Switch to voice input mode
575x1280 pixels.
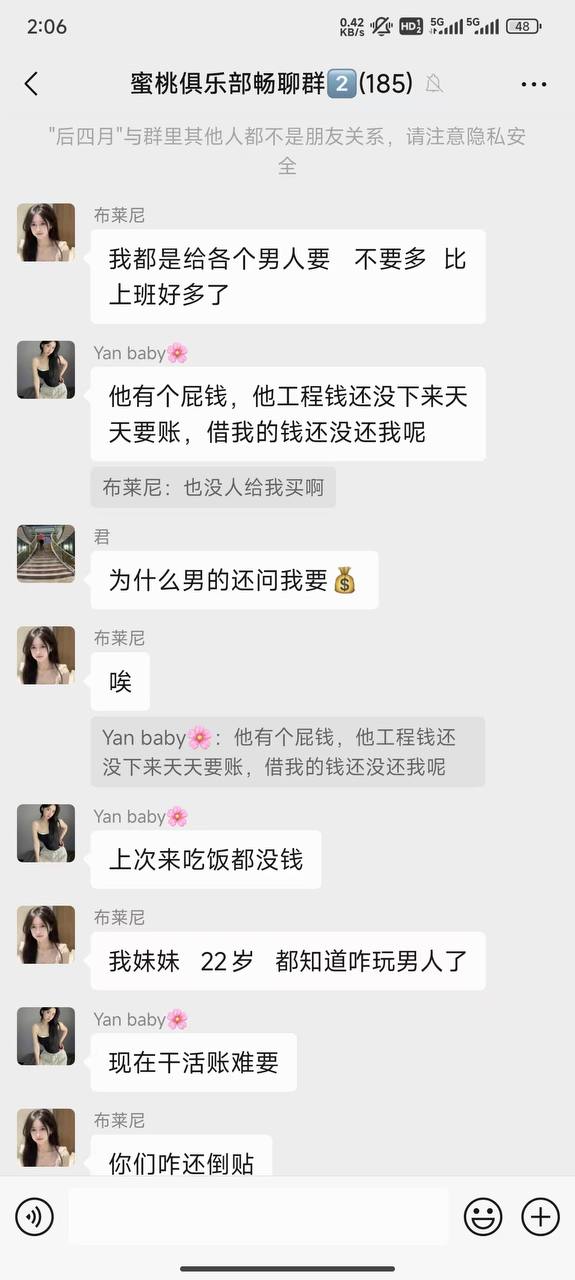(x=34, y=1216)
